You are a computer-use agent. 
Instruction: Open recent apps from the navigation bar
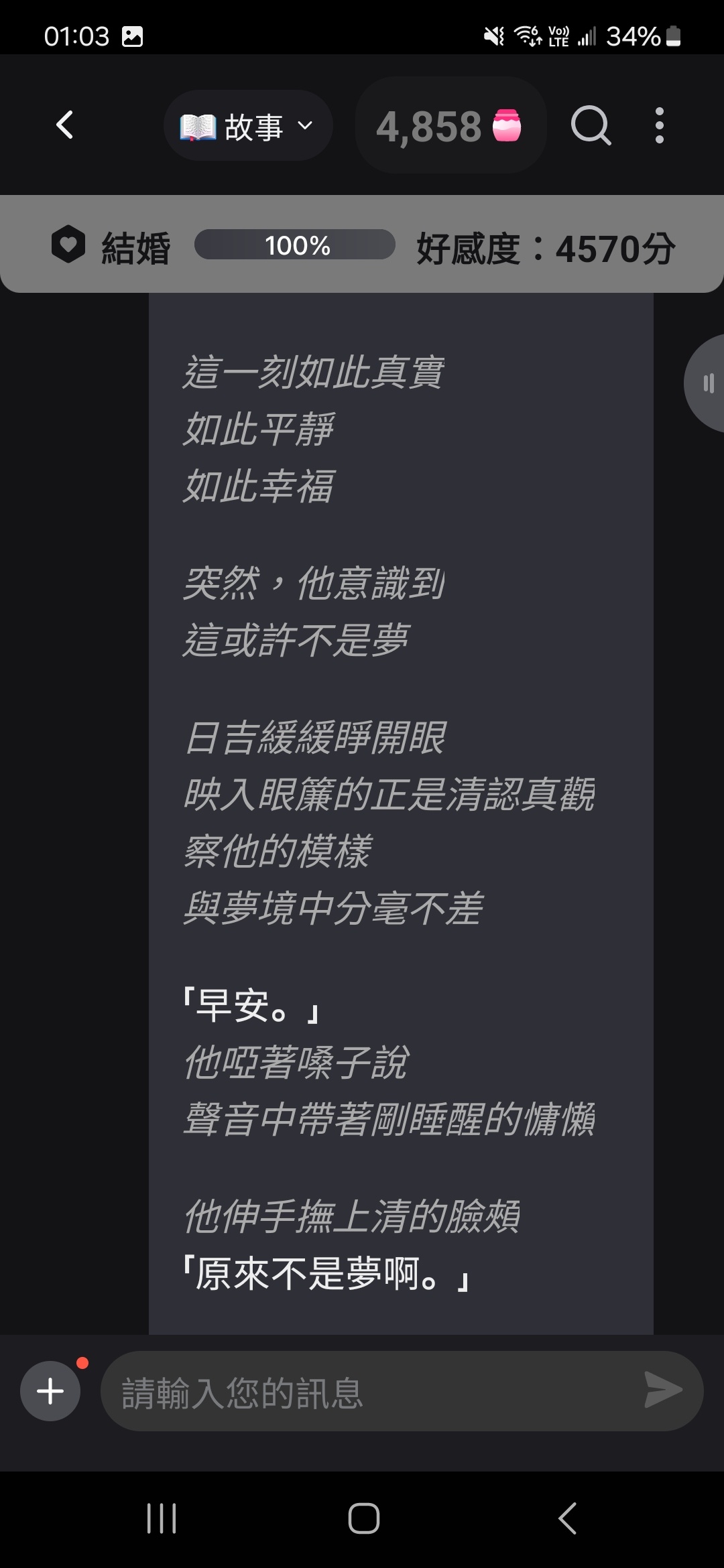click(x=162, y=1518)
